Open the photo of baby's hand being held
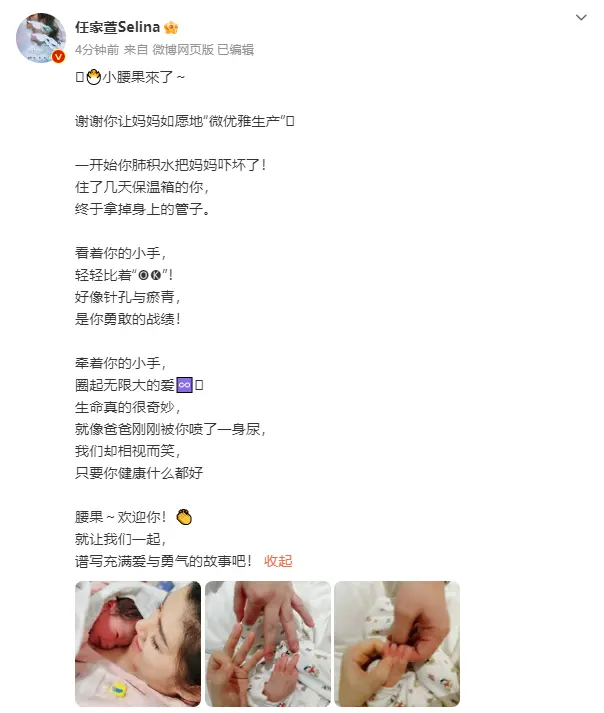The width and height of the screenshot is (604, 713). click(397, 644)
